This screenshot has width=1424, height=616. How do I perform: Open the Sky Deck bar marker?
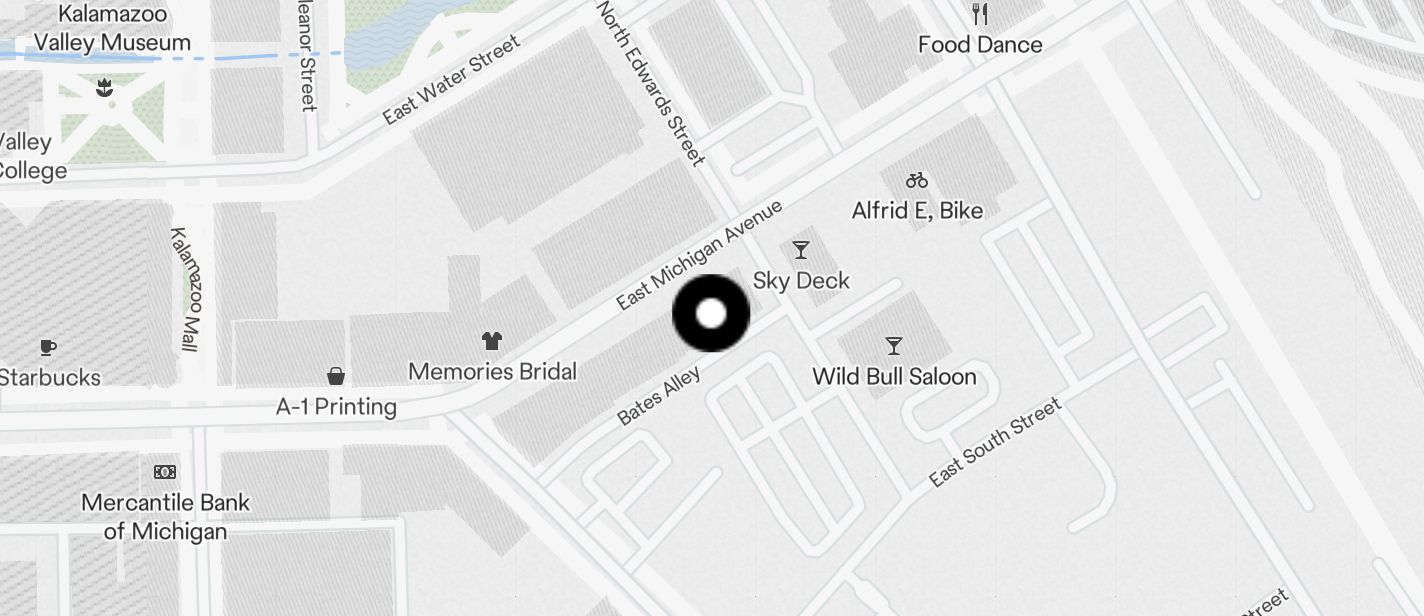coord(801,250)
